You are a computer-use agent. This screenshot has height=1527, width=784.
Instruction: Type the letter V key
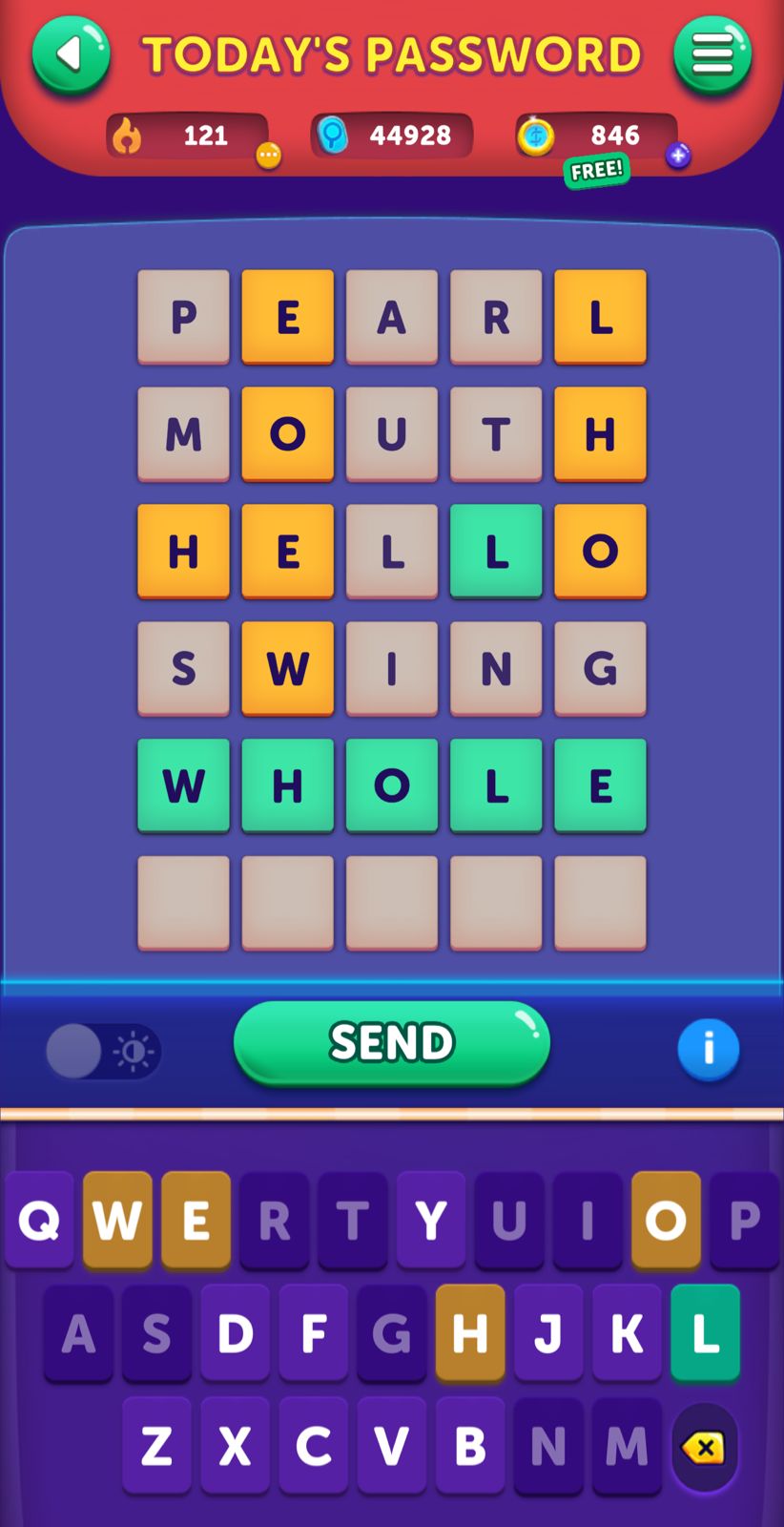pos(392,1446)
